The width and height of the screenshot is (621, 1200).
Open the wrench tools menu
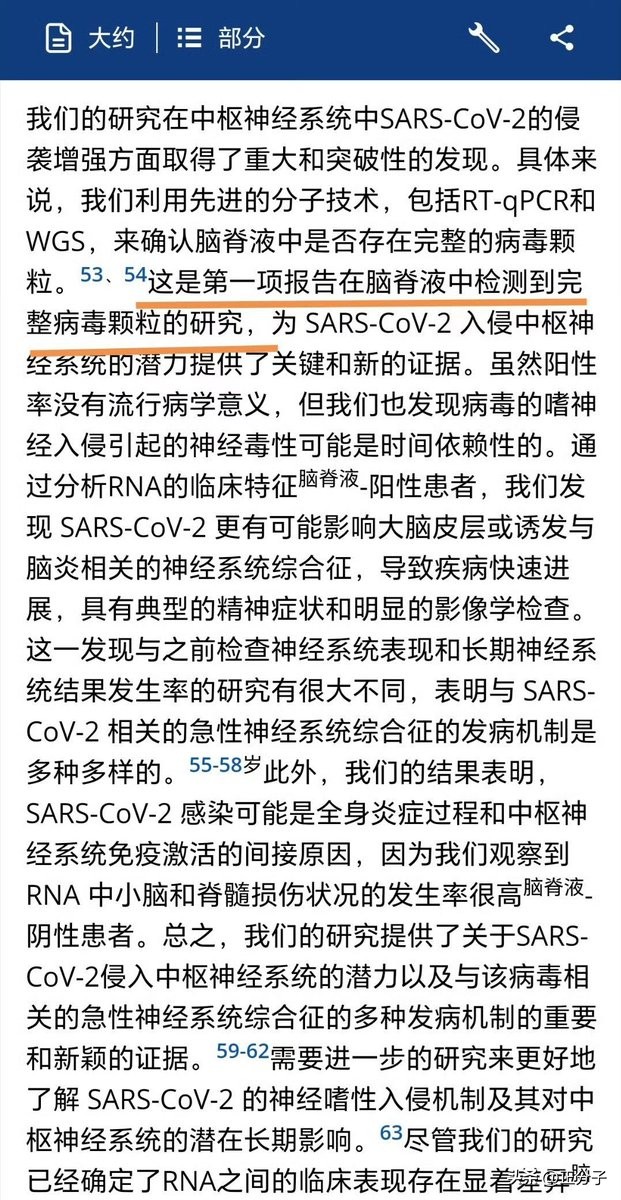click(x=484, y=39)
